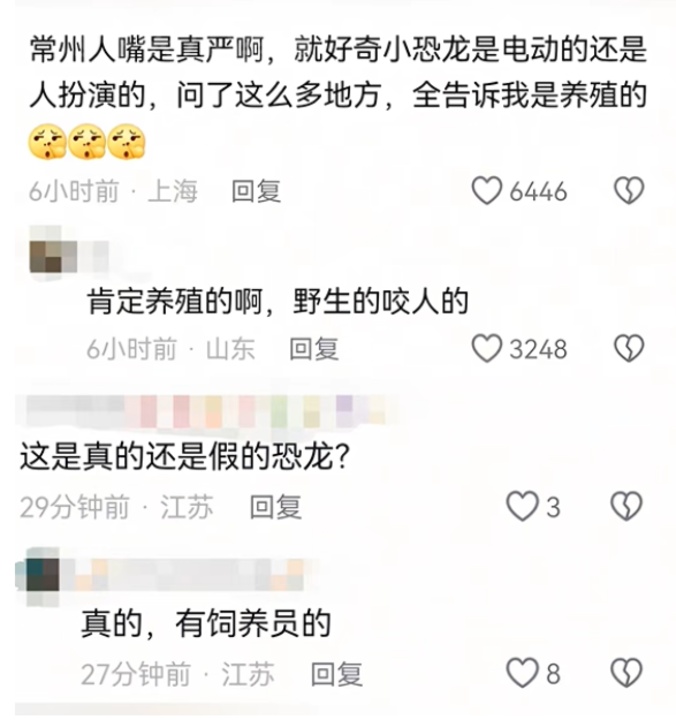The image size is (676, 720).
Task: Reply to the 29分钟前 江苏 comment
Action: pos(275,507)
